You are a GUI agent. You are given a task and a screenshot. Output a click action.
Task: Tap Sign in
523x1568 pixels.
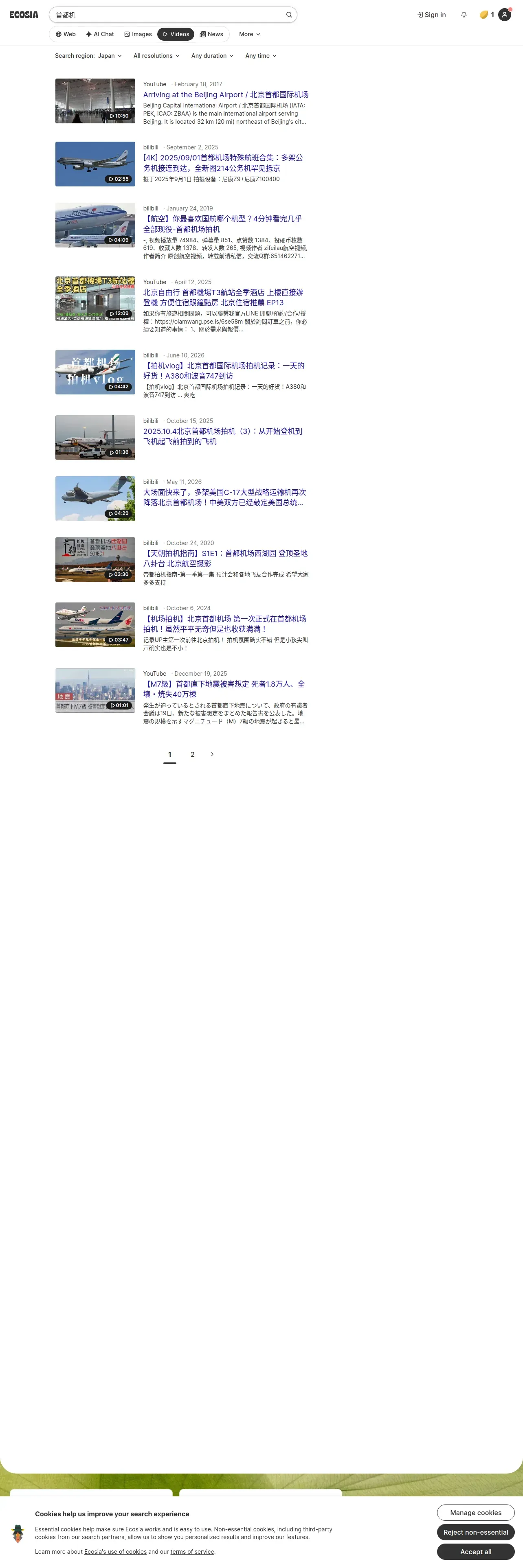click(432, 15)
